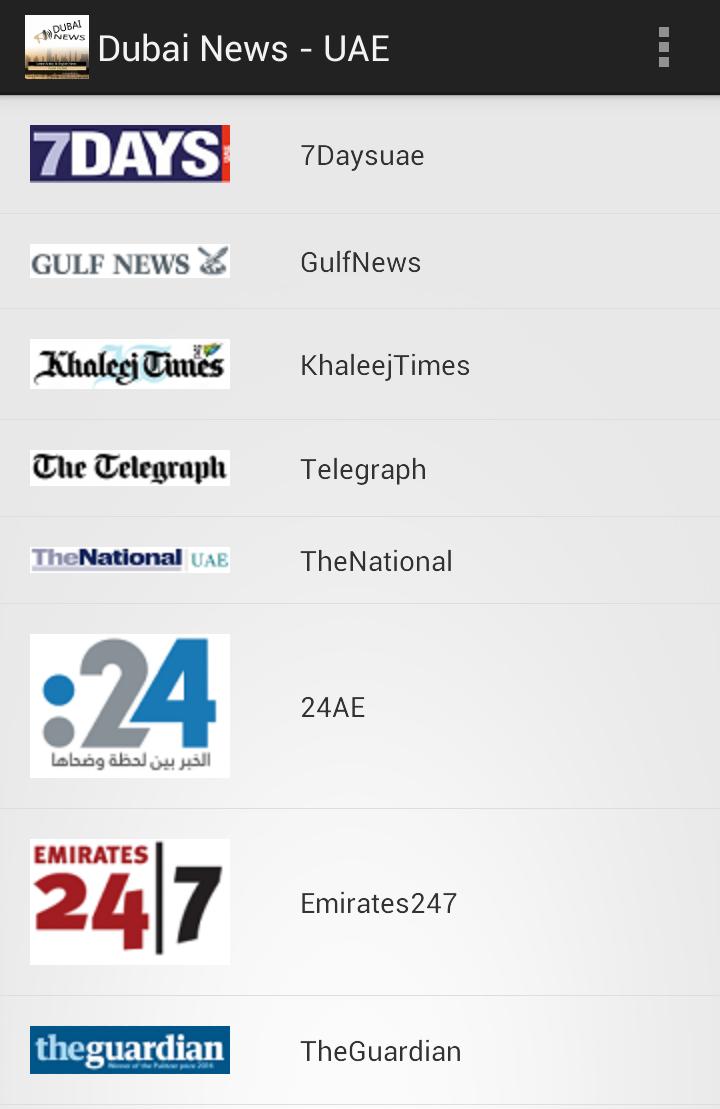Select the GulfNews list entry
This screenshot has height=1109, width=720.
click(360, 262)
